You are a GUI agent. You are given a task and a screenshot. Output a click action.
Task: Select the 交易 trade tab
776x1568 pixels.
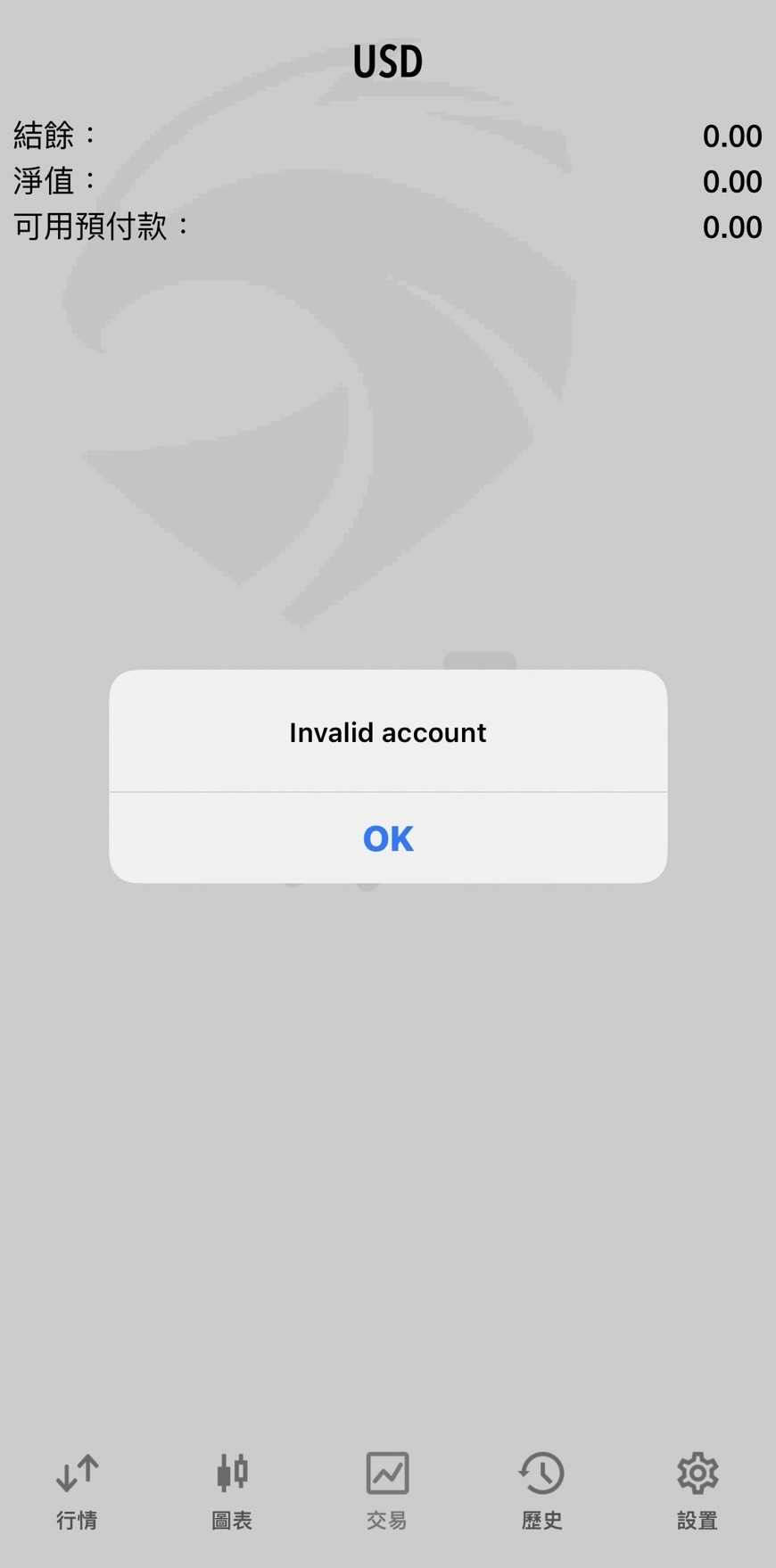pos(387,1490)
